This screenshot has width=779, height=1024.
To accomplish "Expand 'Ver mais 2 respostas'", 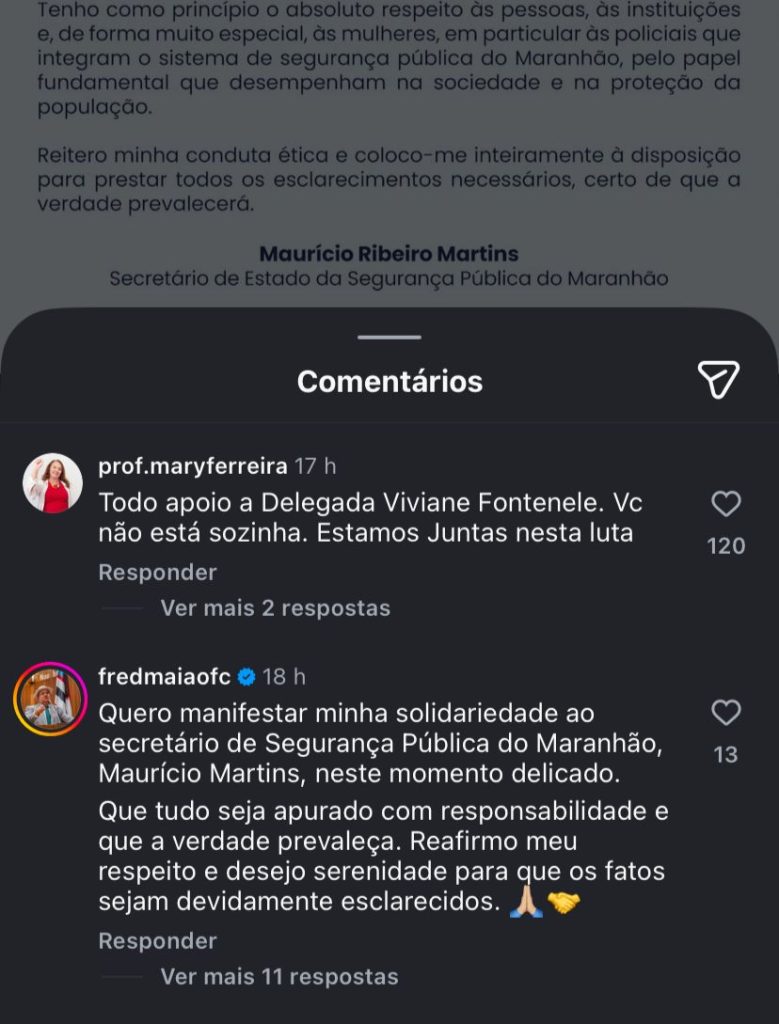I will [x=275, y=608].
